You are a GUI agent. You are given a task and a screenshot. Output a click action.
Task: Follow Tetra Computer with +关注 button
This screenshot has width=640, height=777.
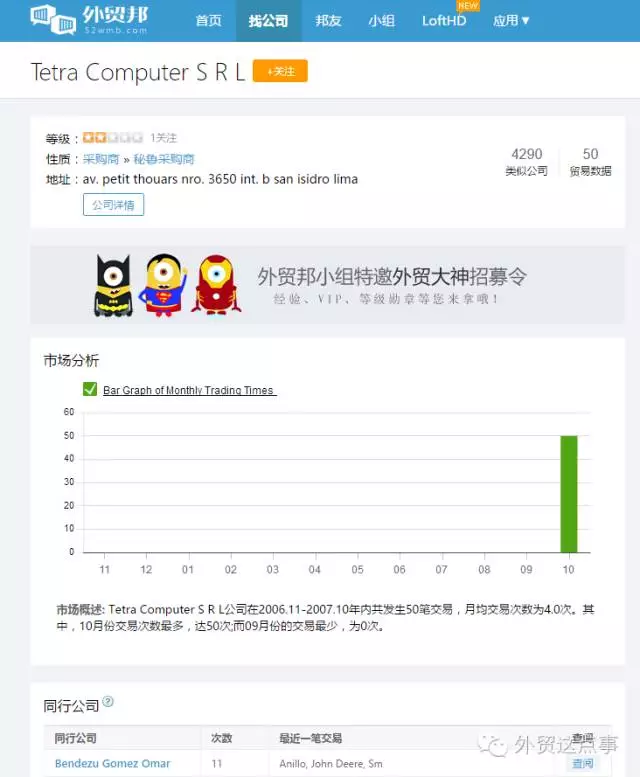[x=280, y=71]
